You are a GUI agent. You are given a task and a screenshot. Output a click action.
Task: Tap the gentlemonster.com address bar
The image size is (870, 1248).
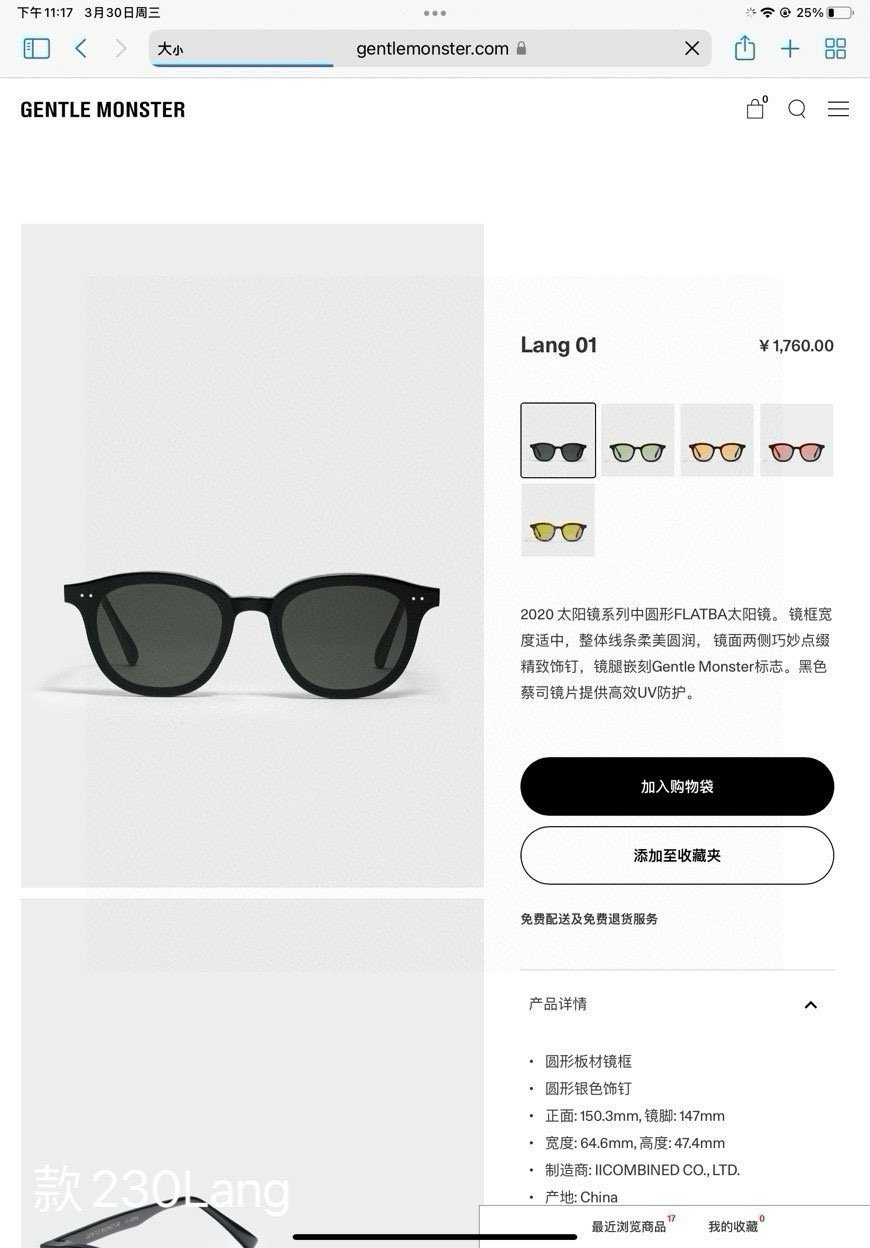(x=432, y=48)
